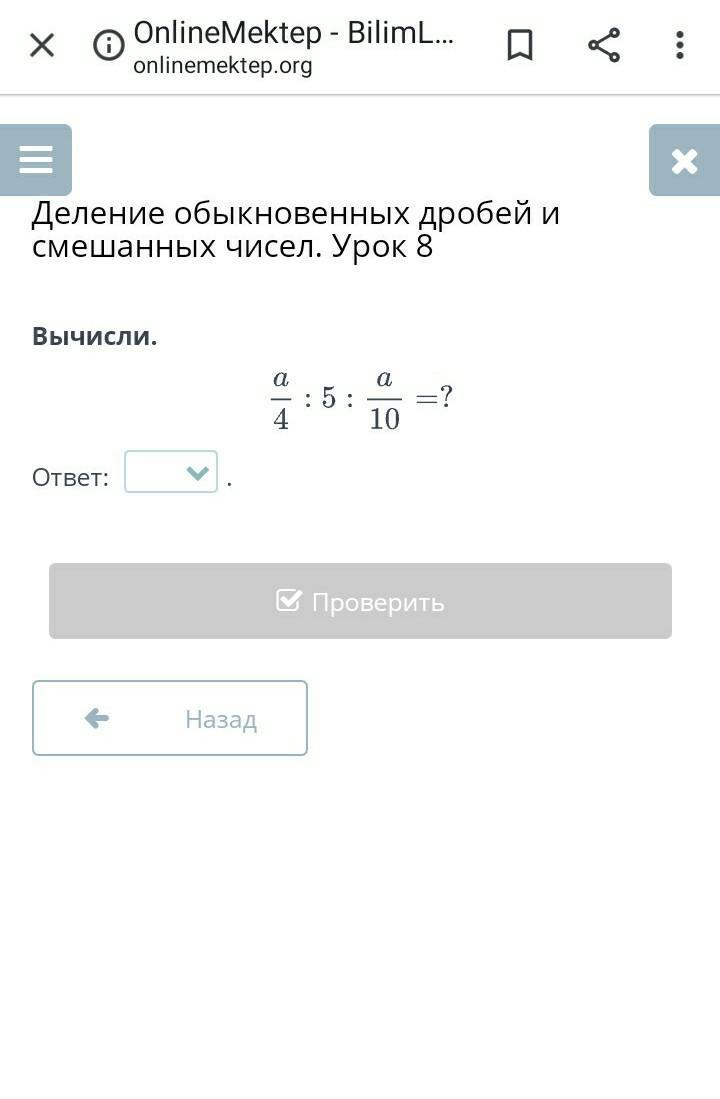View site info for onlinemektep.org
This screenshot has height=1099, width=720.
pyautogui.click(x=108, y=46)
